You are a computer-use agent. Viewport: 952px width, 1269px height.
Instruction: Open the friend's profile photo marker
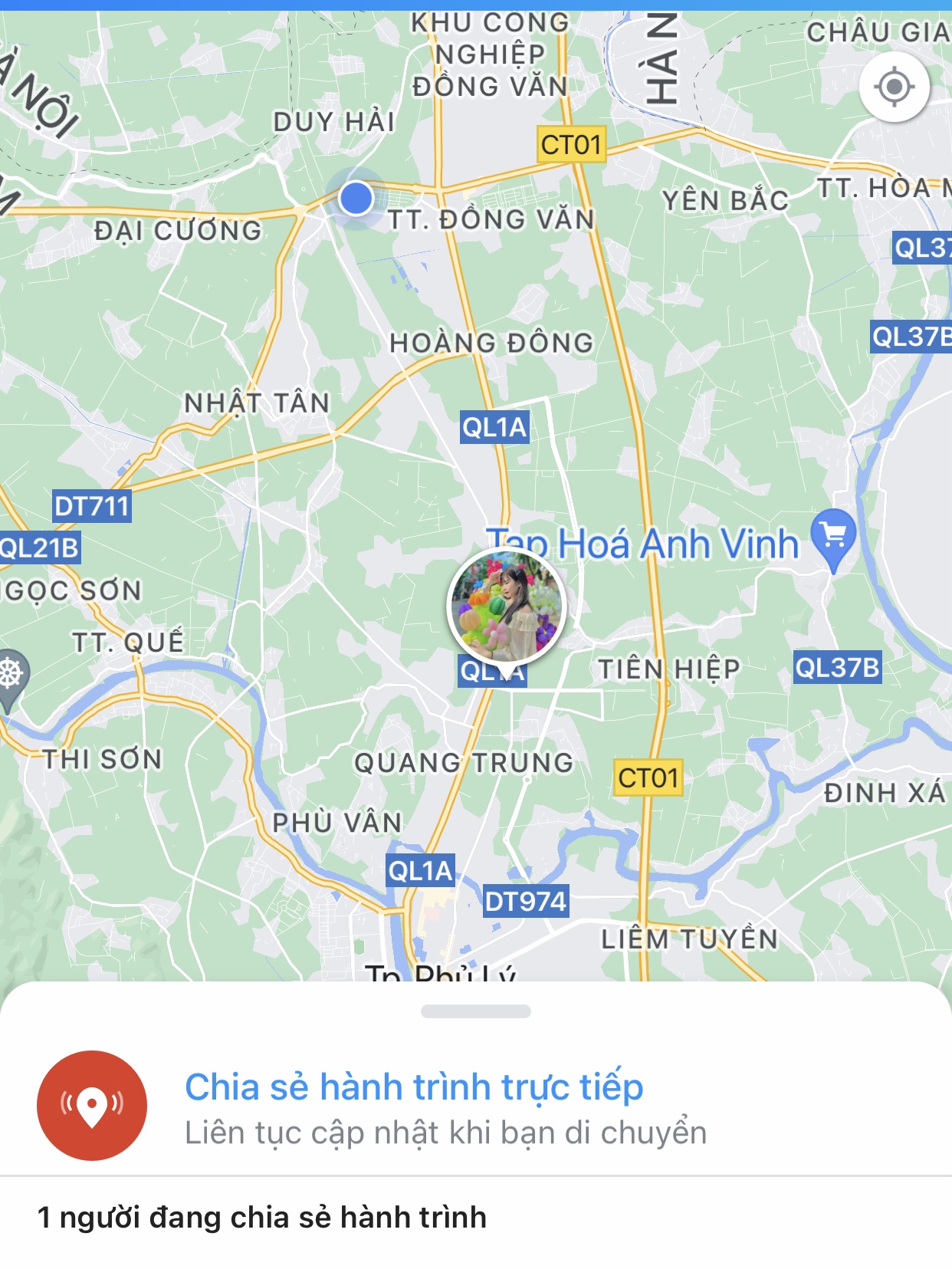[x=506, y=607]
